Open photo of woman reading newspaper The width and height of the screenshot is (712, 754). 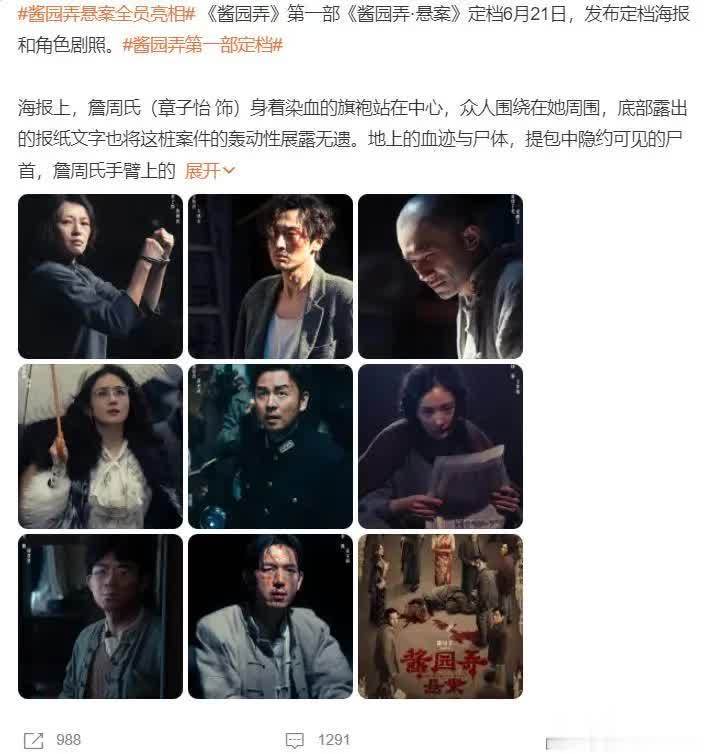pos(440,446)
